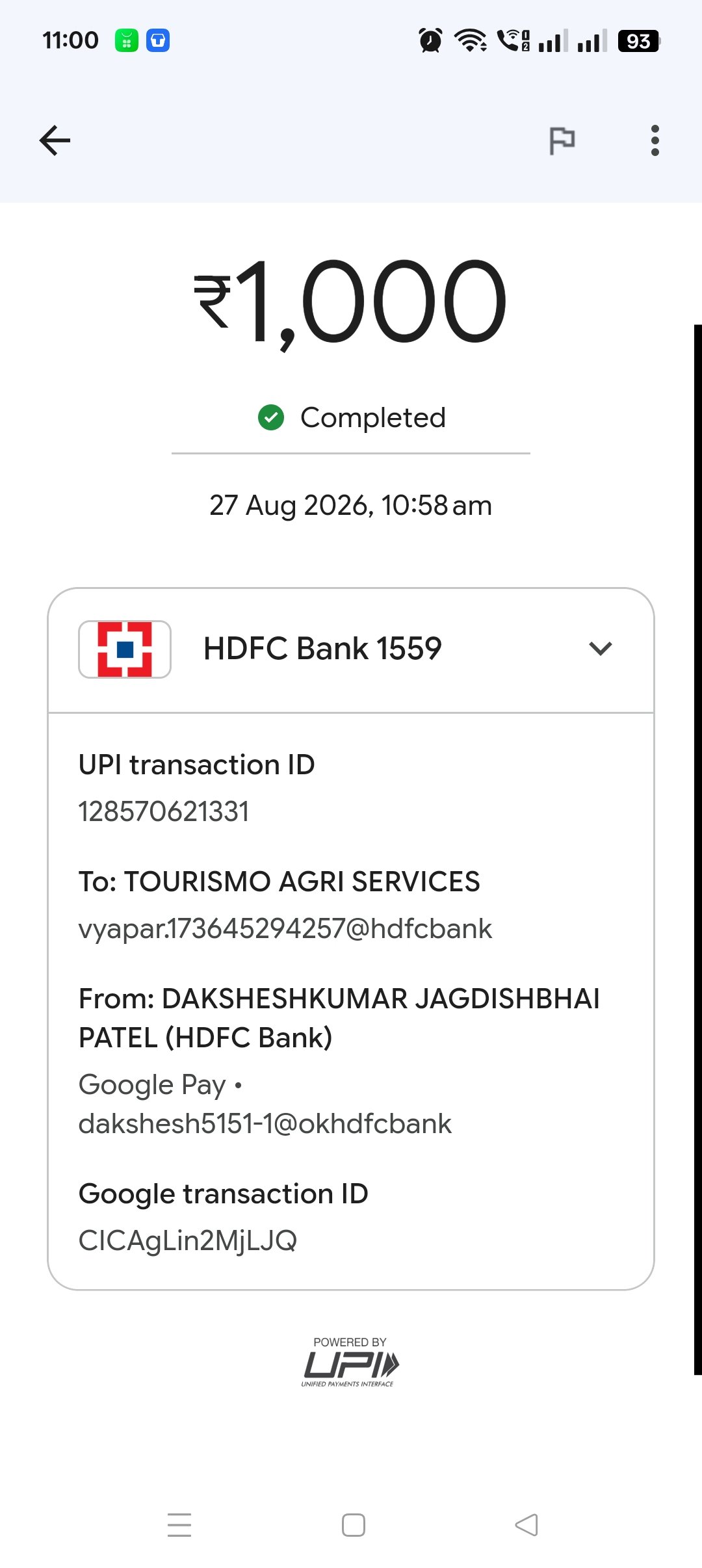Report this transaction with the flag icon
Screen dimensions: 702x1568
[x=562, y=140]
